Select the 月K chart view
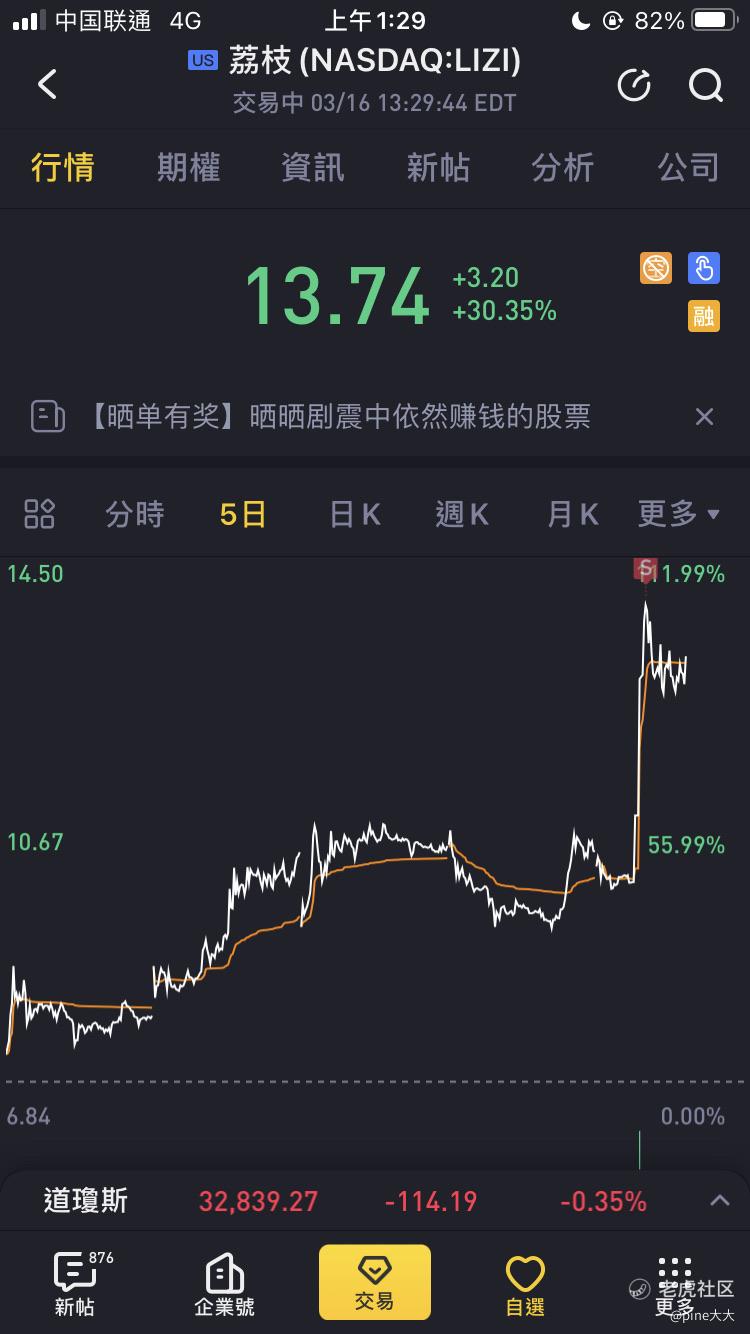The image size is (750, 1334). tap(572, 514)
